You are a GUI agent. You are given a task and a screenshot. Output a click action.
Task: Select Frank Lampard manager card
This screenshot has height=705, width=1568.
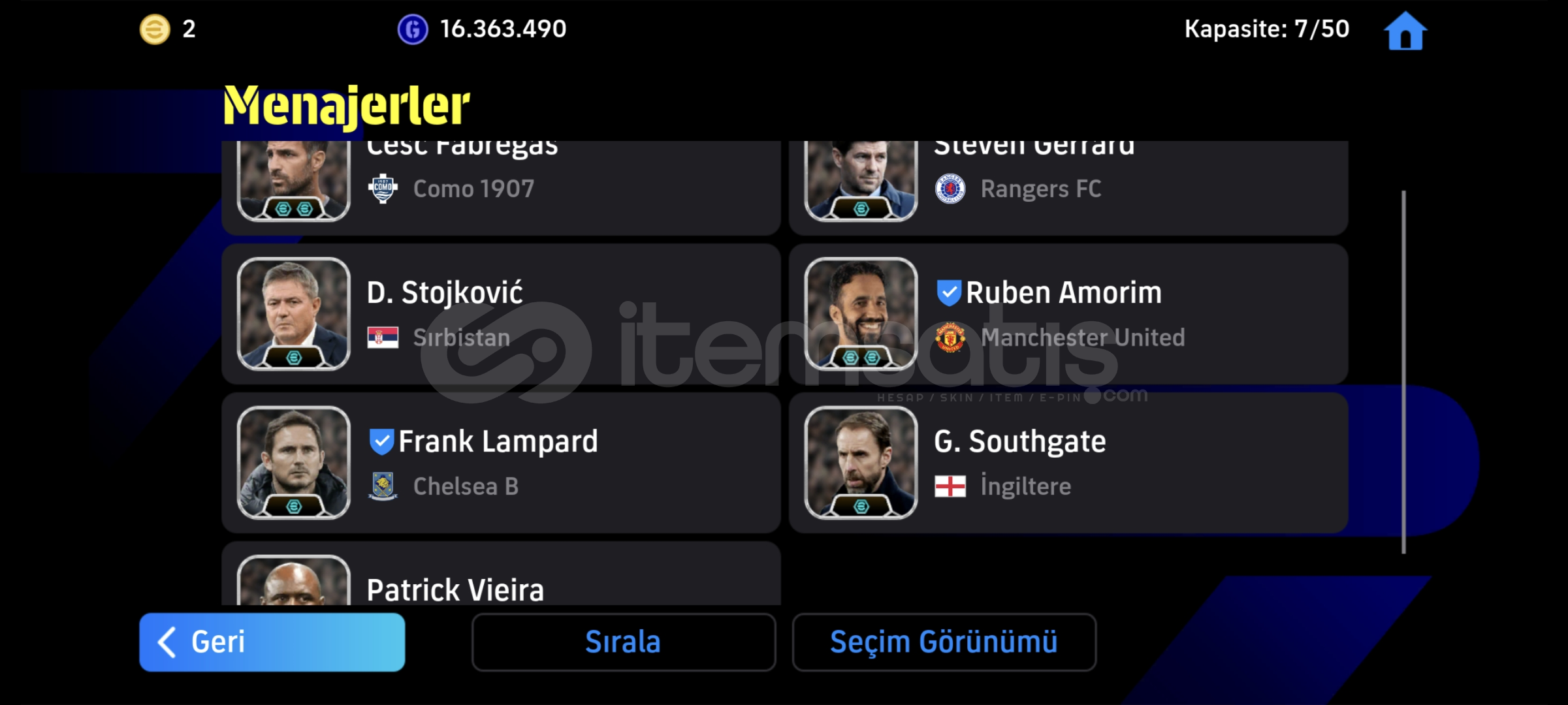click(x=500, y=463)
